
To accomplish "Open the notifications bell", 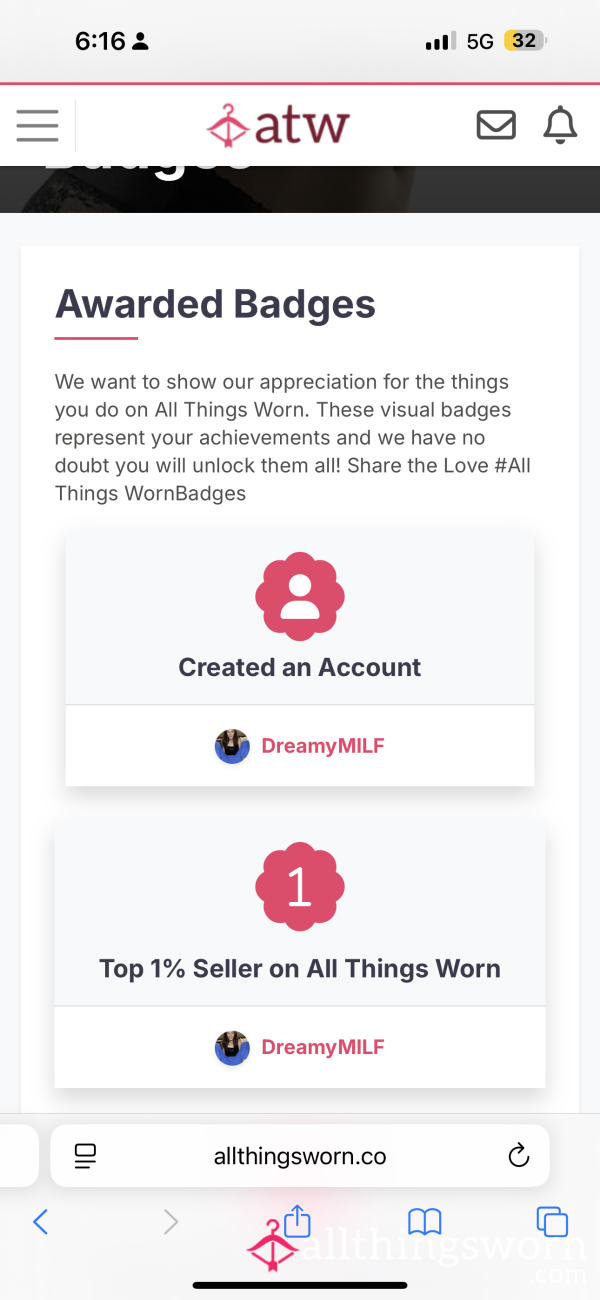I will click(560, 125).
